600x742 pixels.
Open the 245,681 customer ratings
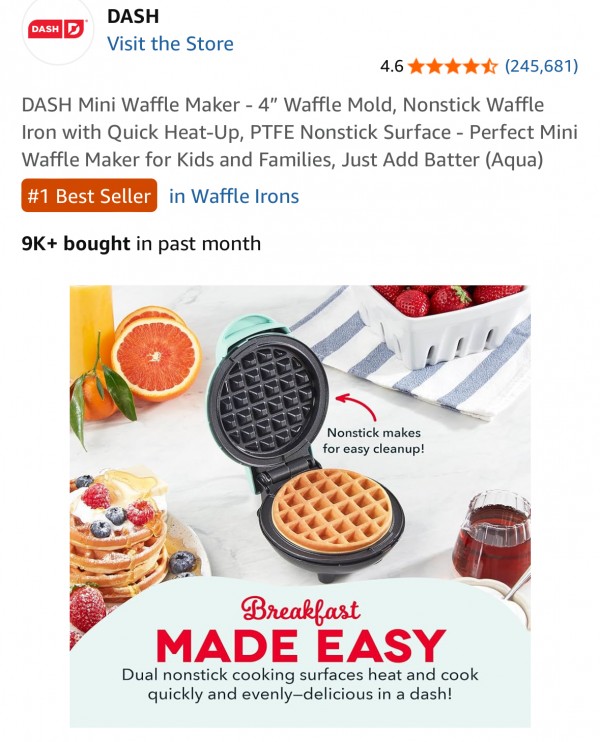pos(541,67)
